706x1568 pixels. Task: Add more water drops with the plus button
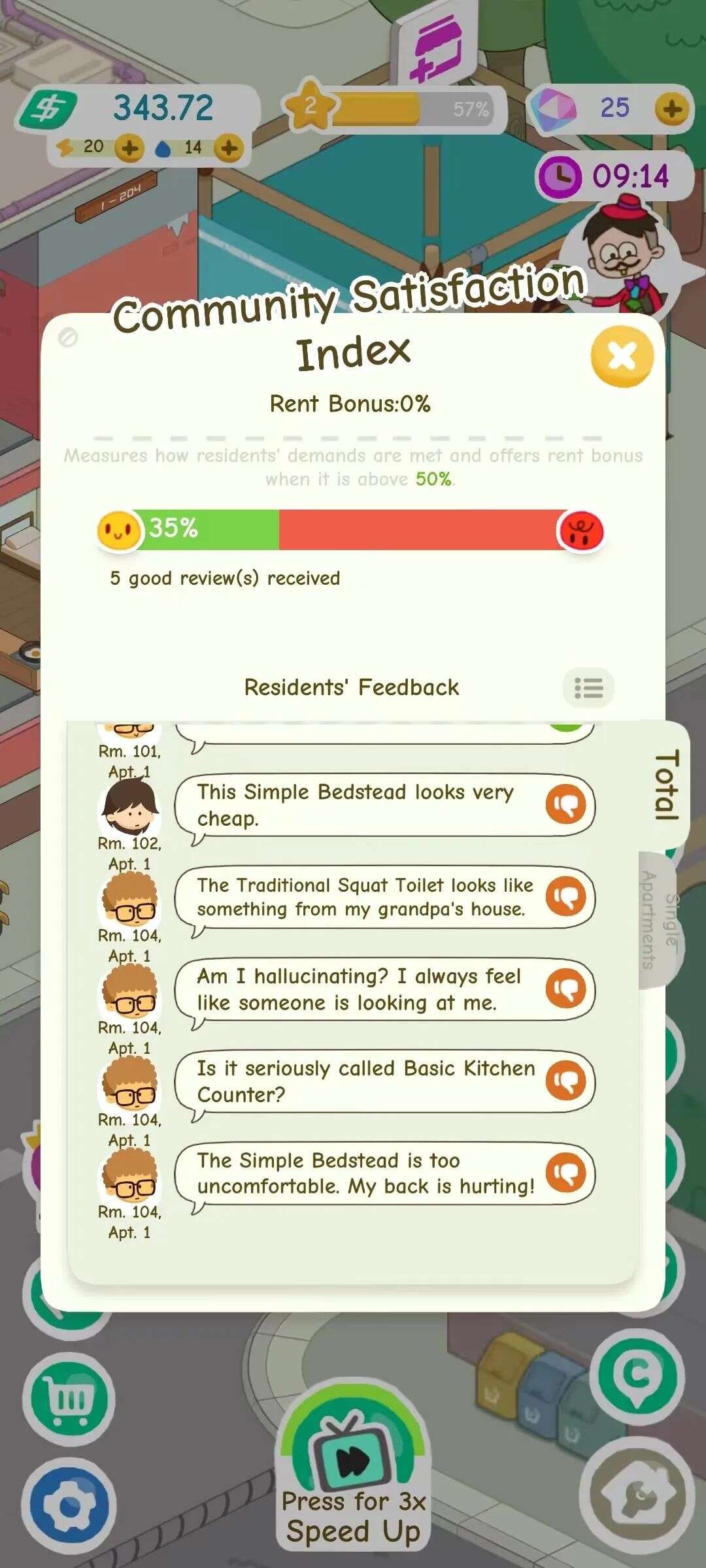[x=229, y=148]
